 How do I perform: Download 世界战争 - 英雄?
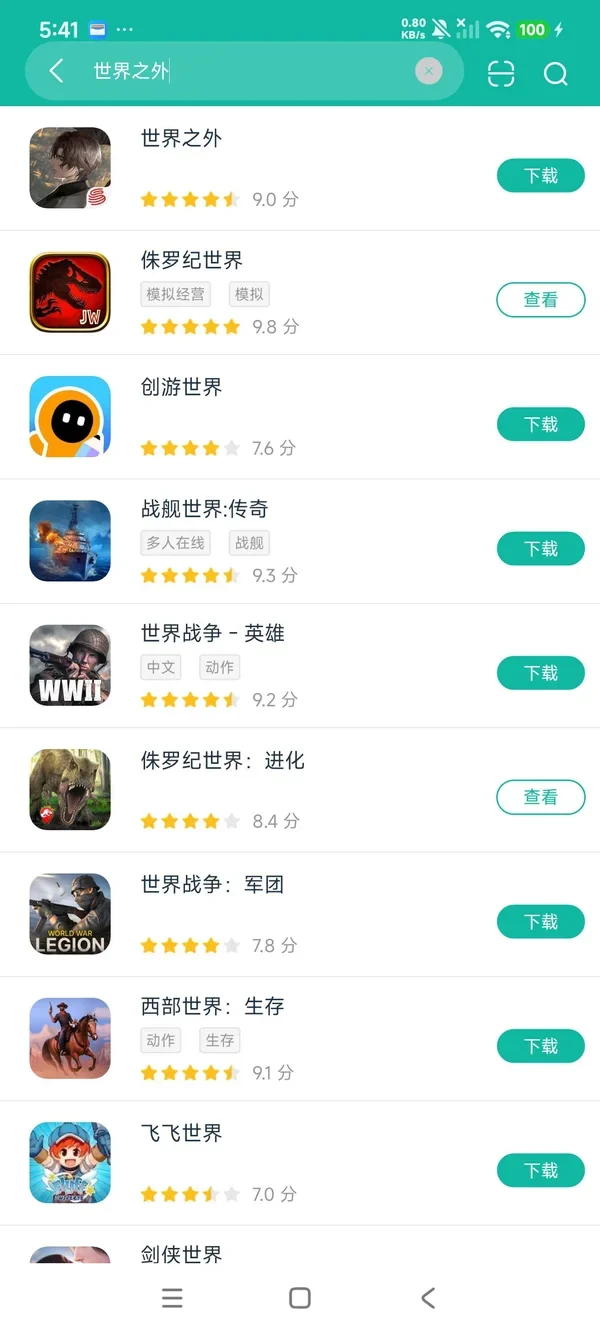tap(541, 673)
